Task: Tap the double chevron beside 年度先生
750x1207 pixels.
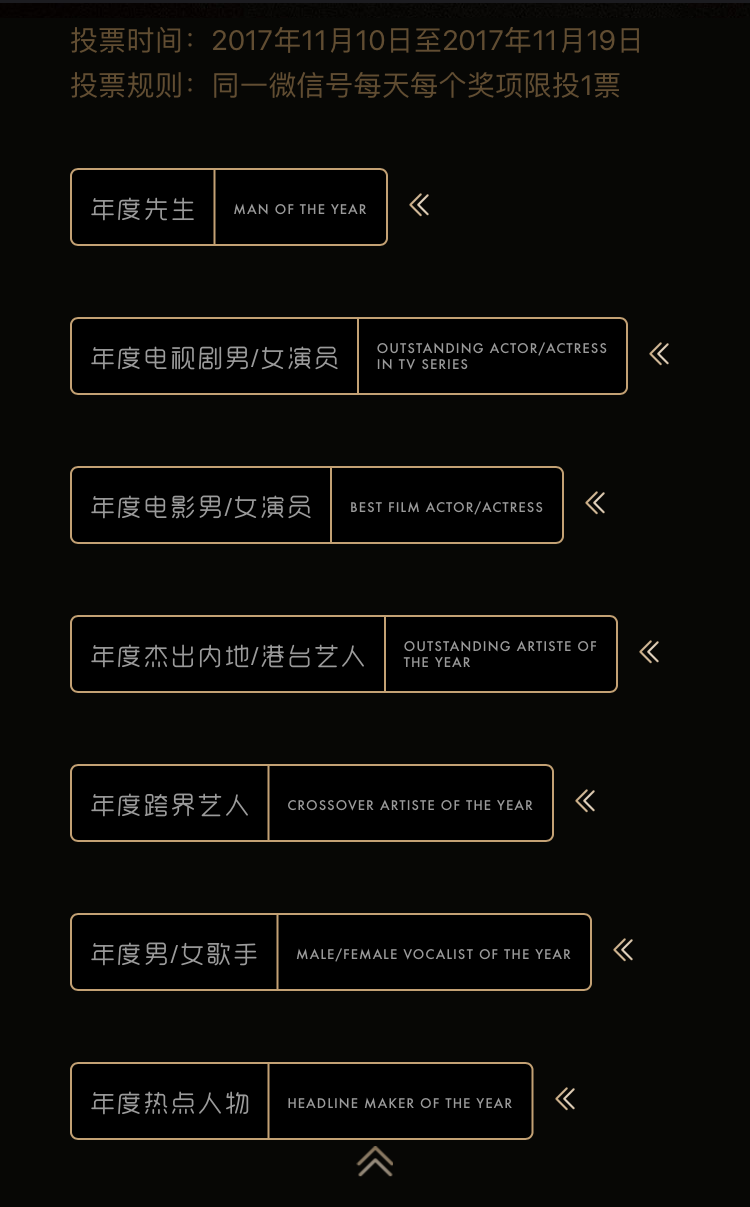Action: pos(419,205)
